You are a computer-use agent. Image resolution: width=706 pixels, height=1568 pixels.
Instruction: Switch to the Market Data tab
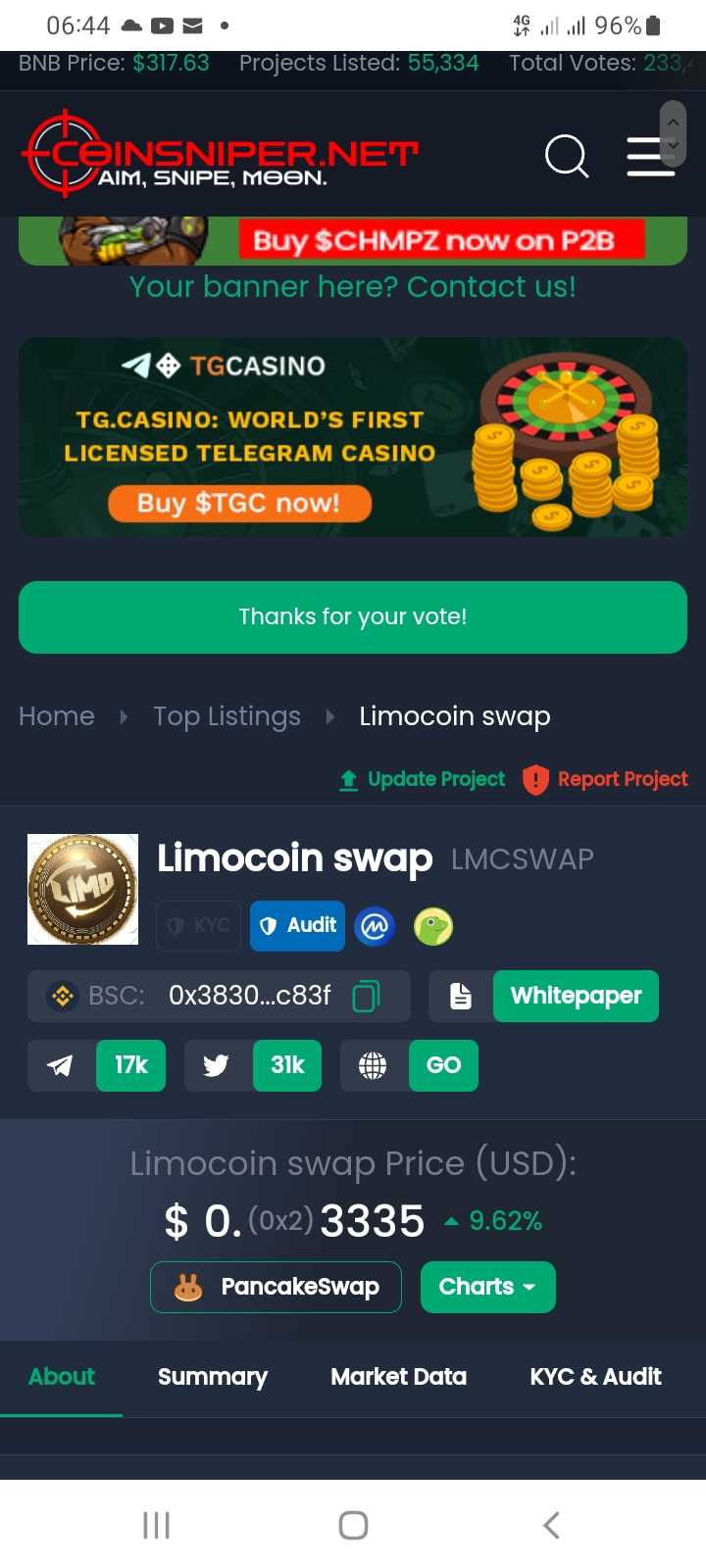[398, 1377]
